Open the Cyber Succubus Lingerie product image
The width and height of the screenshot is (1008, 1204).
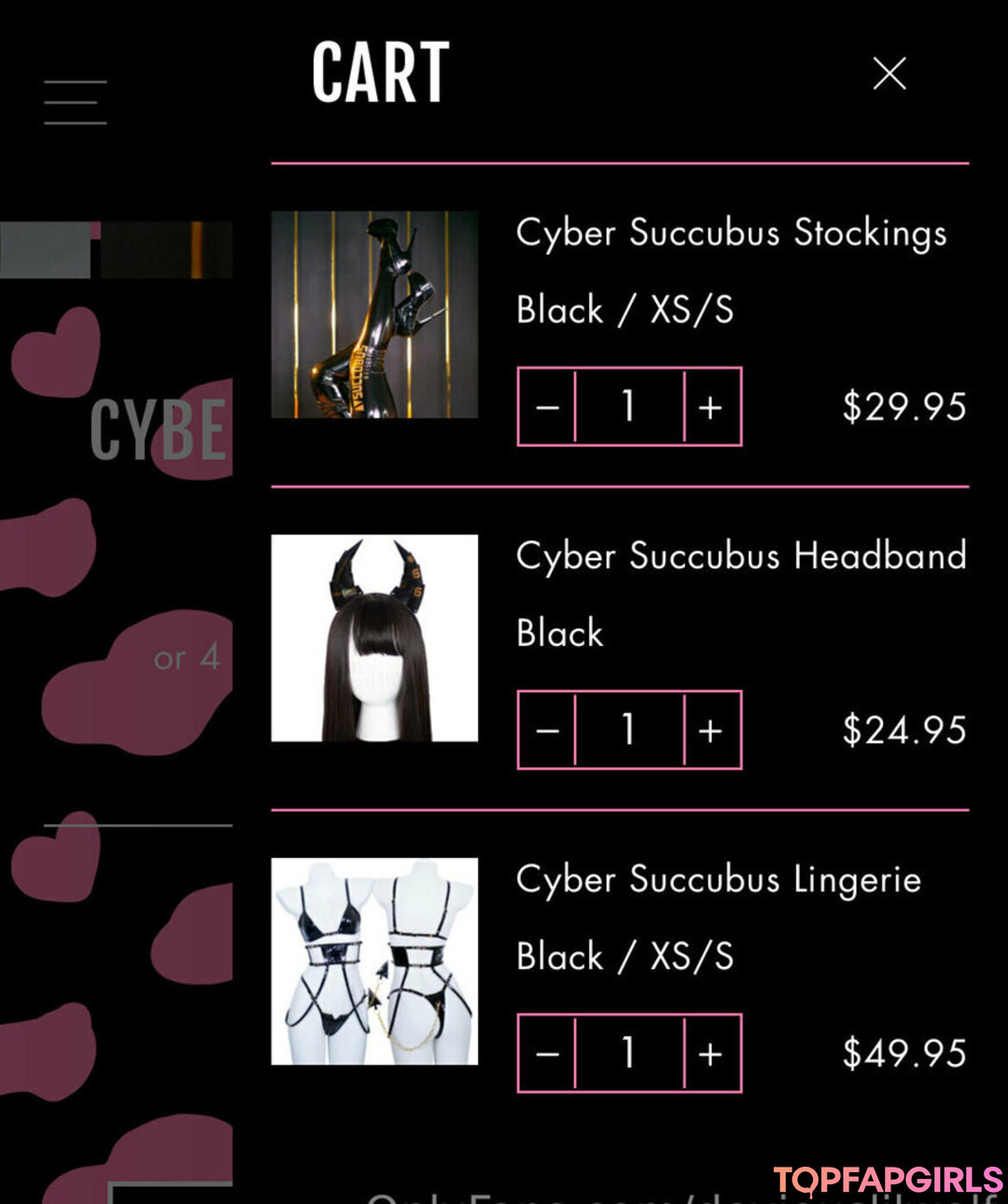374,961
